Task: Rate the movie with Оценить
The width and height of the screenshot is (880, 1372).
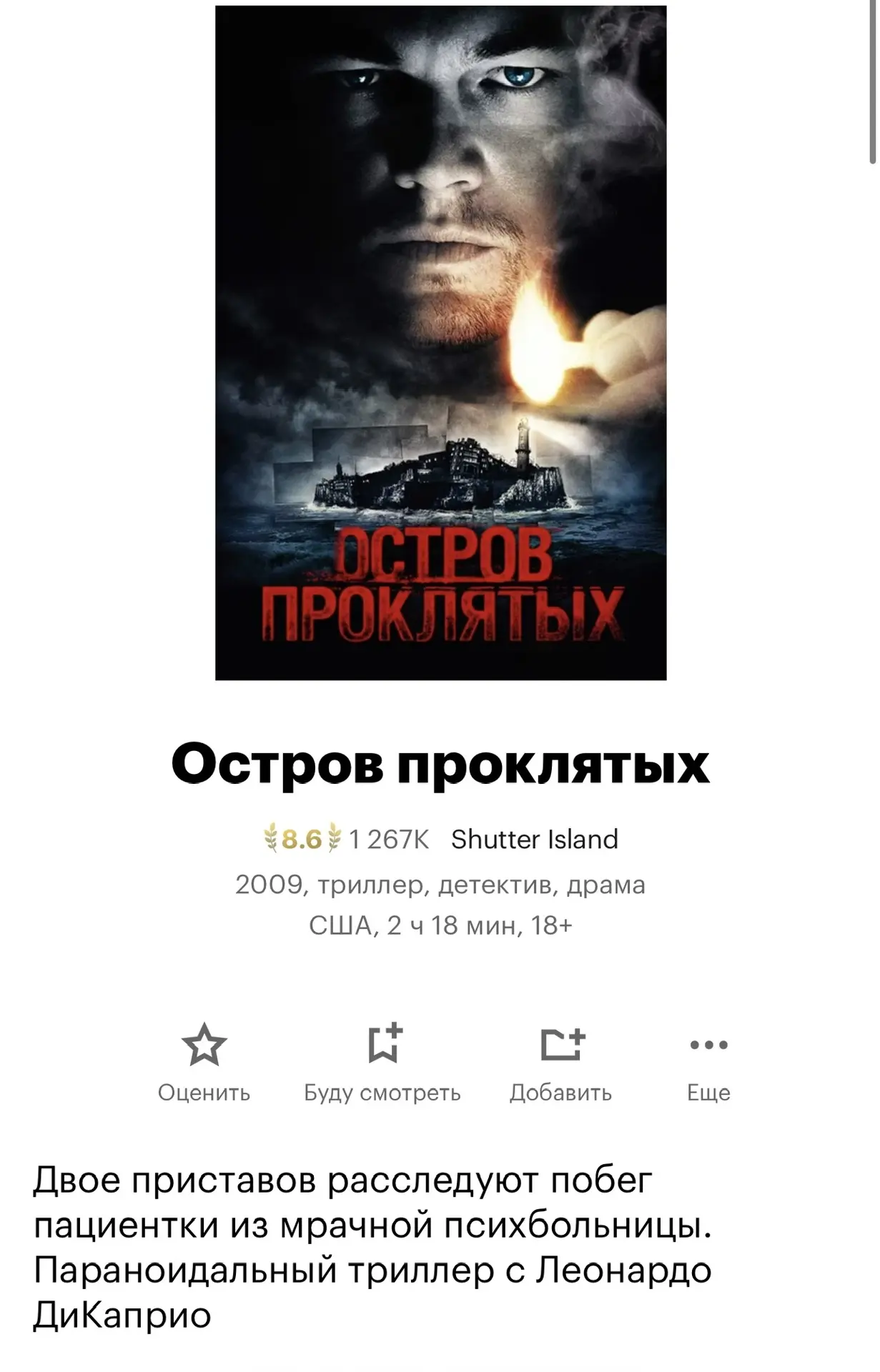Action: [x=204, y=1061]
